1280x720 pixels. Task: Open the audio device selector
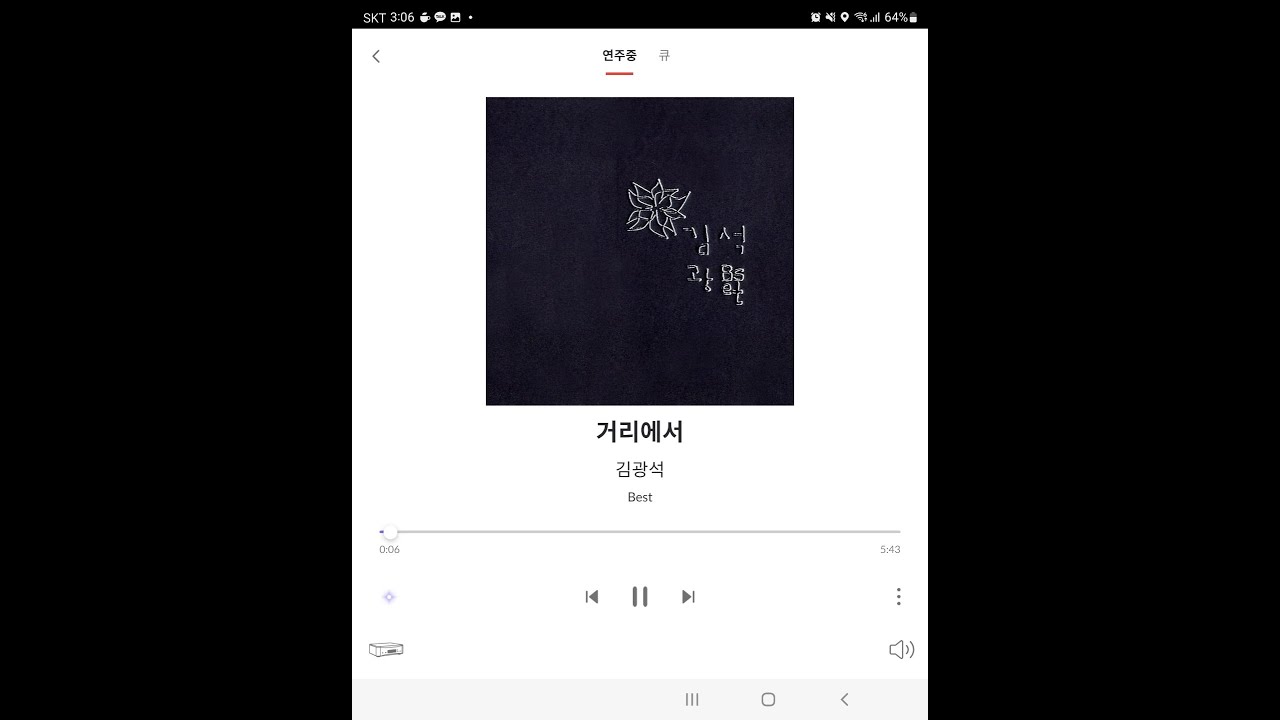[x=386, y=650]
